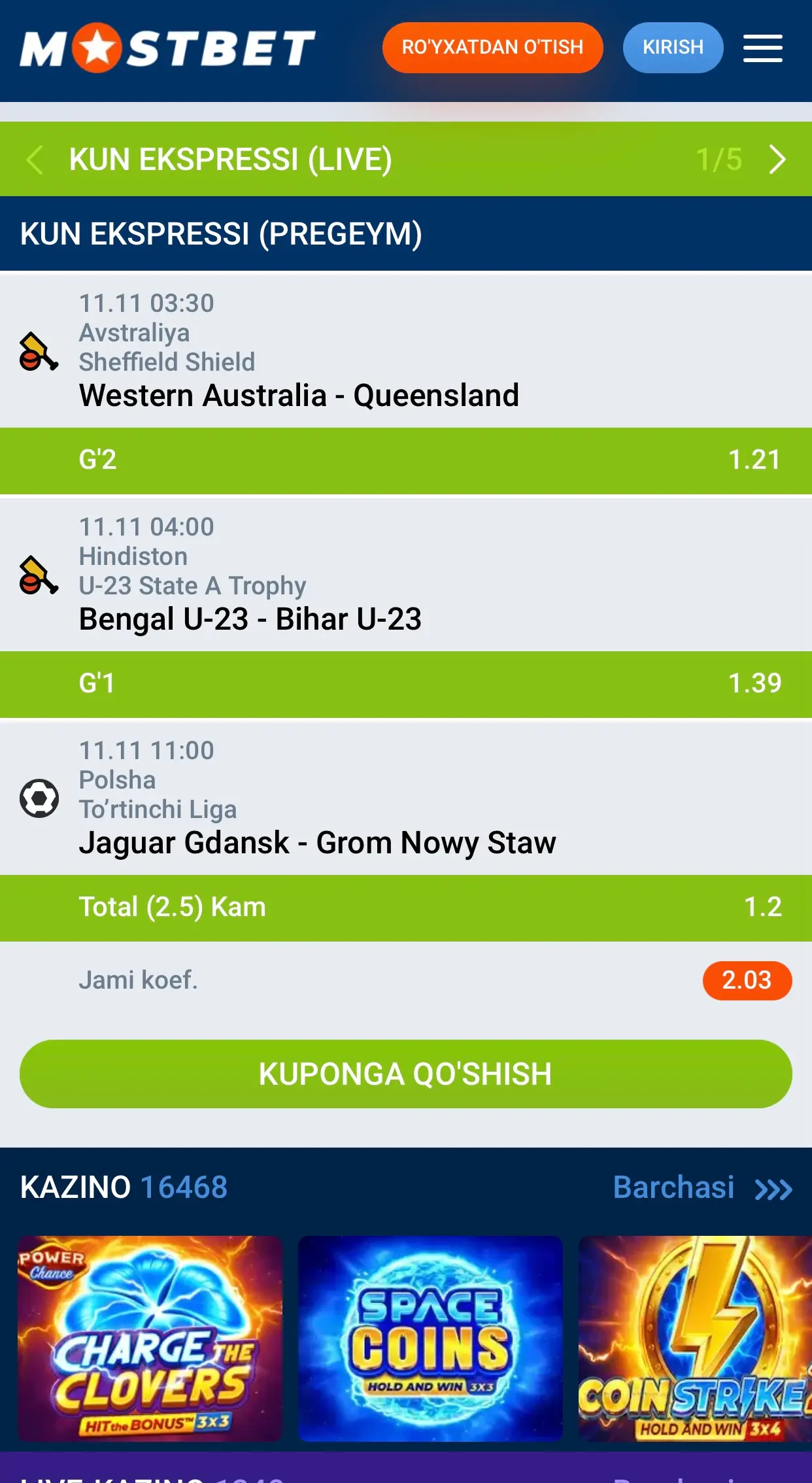Open the hamburger navigation menu
812x1483 pixels.
[x=762, y=48]
